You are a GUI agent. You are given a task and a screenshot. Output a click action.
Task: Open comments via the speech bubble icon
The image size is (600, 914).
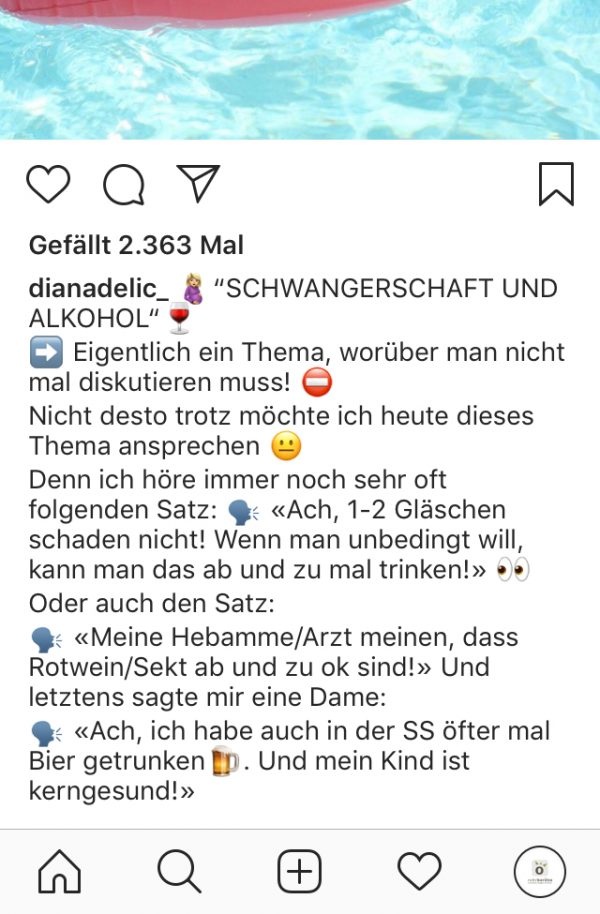point(124,185)
